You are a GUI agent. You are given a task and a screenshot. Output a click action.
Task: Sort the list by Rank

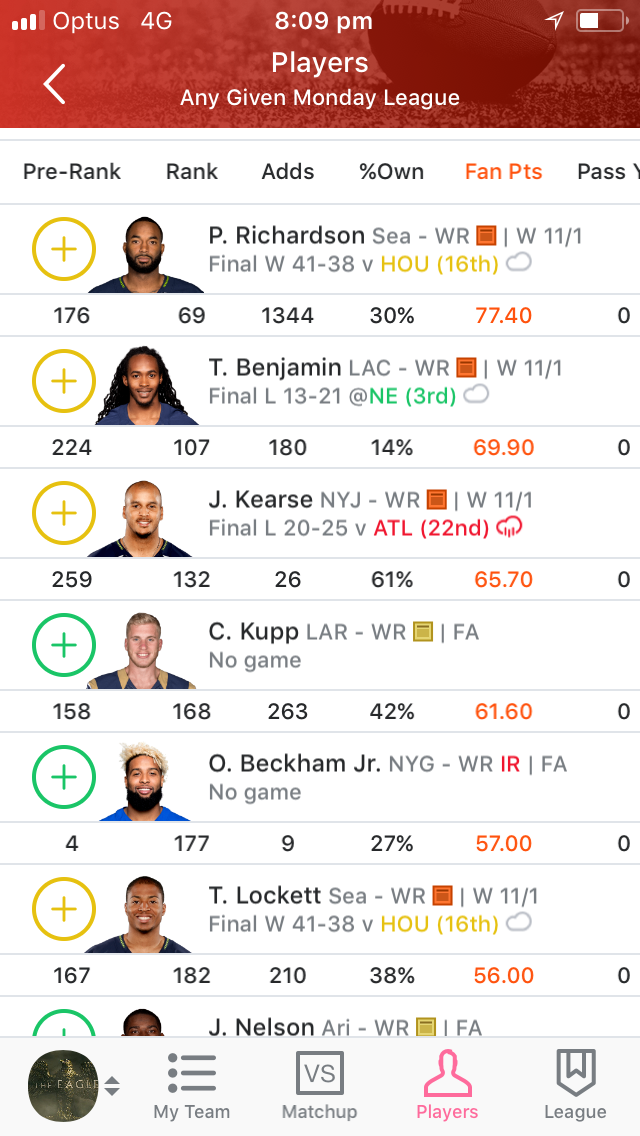point(192,172)
